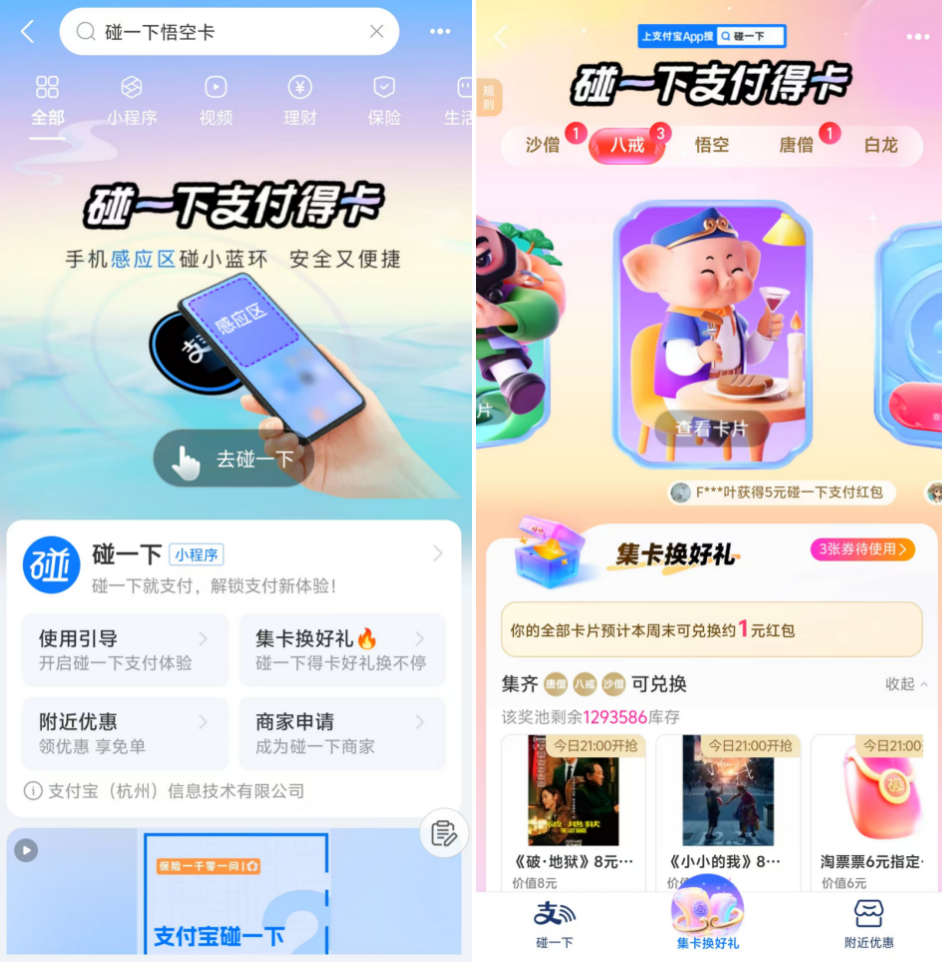Switch to 碰一下 bottom tab
The image size is (942, 962).
(x=554, y=923)
